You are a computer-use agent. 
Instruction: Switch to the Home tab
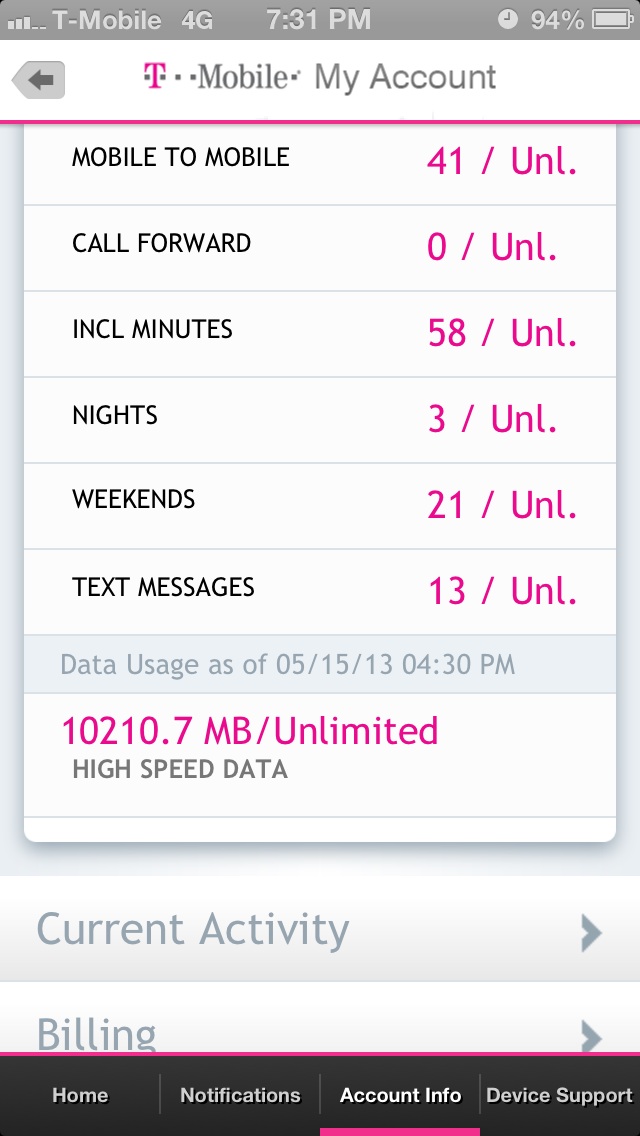coord(80,1095)
